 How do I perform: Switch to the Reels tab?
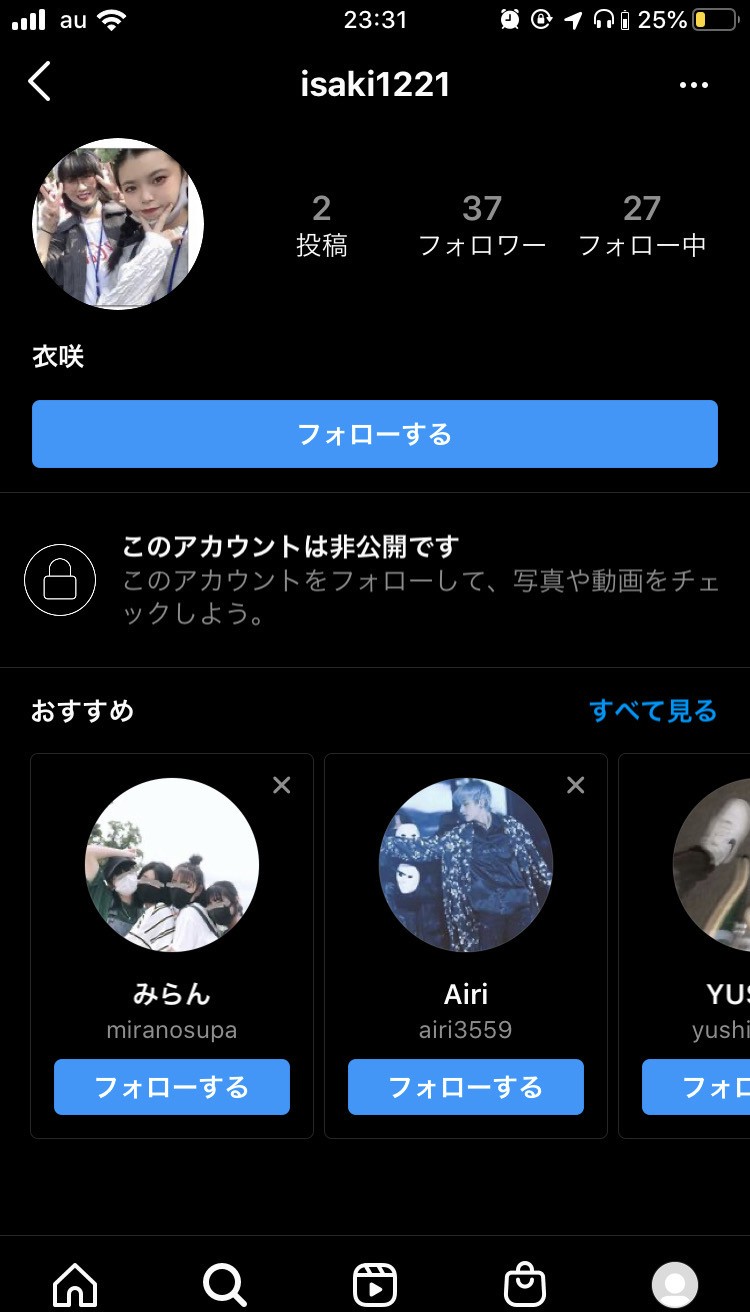(375, 1284)
